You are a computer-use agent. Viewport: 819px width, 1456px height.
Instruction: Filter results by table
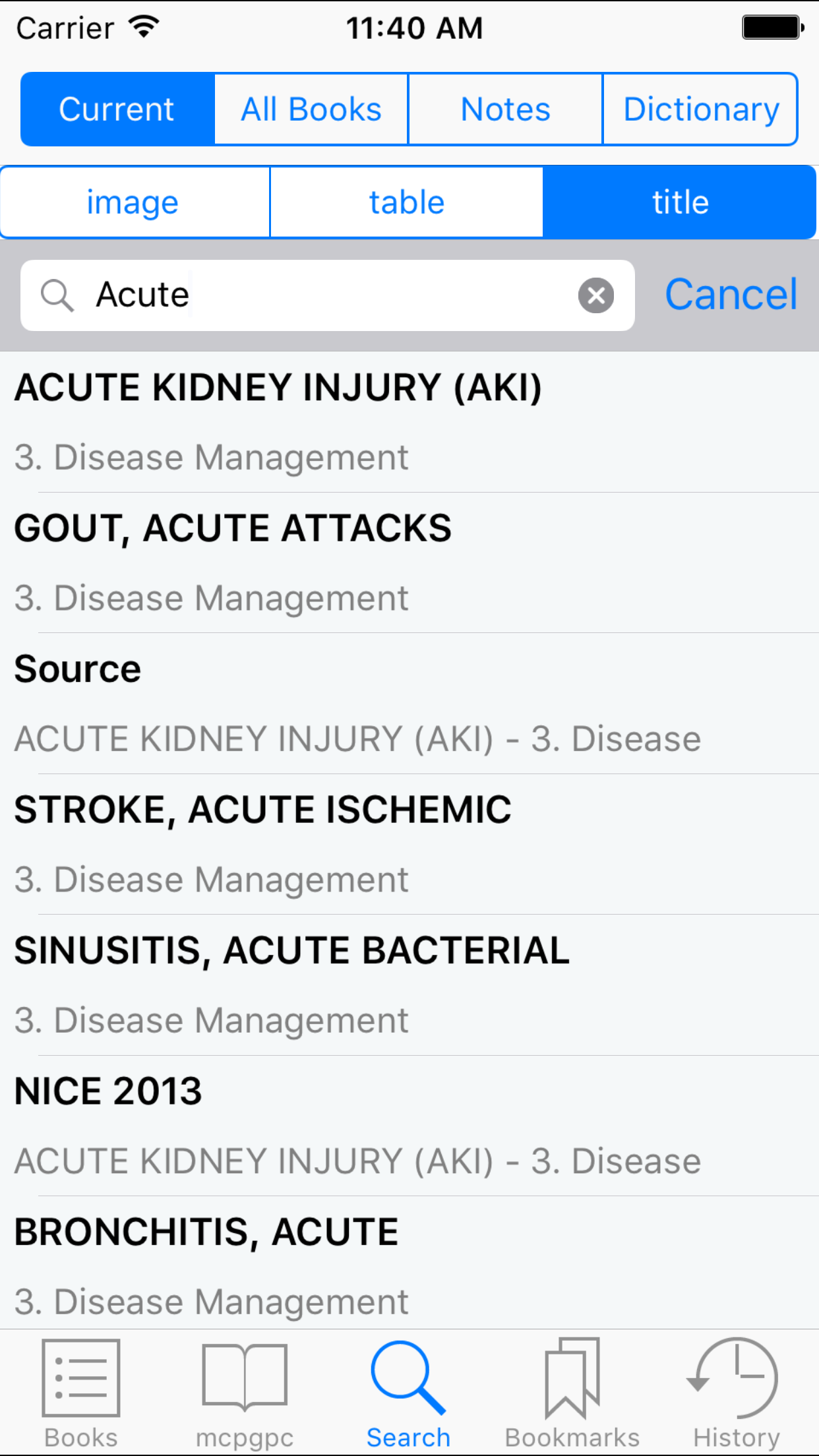click(x=406, y=202)
